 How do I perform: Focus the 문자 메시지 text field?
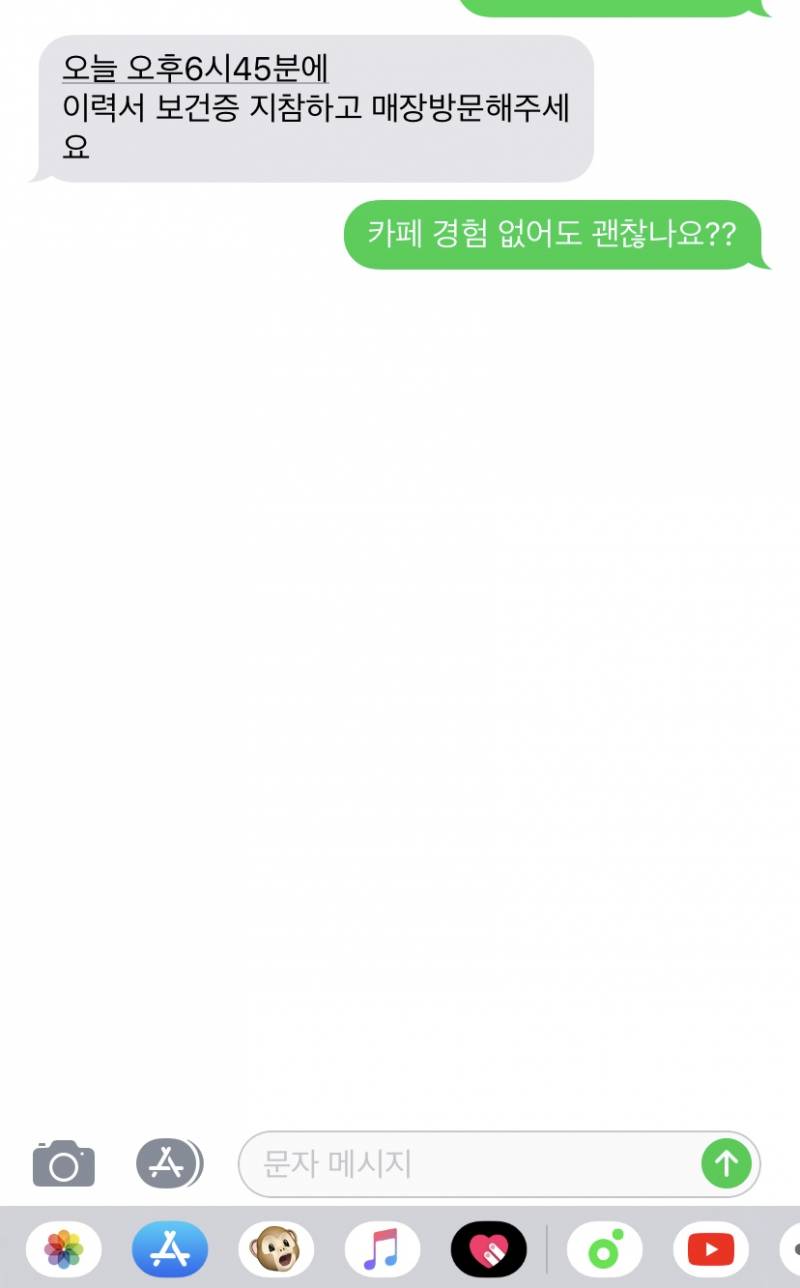point(470,1163)
